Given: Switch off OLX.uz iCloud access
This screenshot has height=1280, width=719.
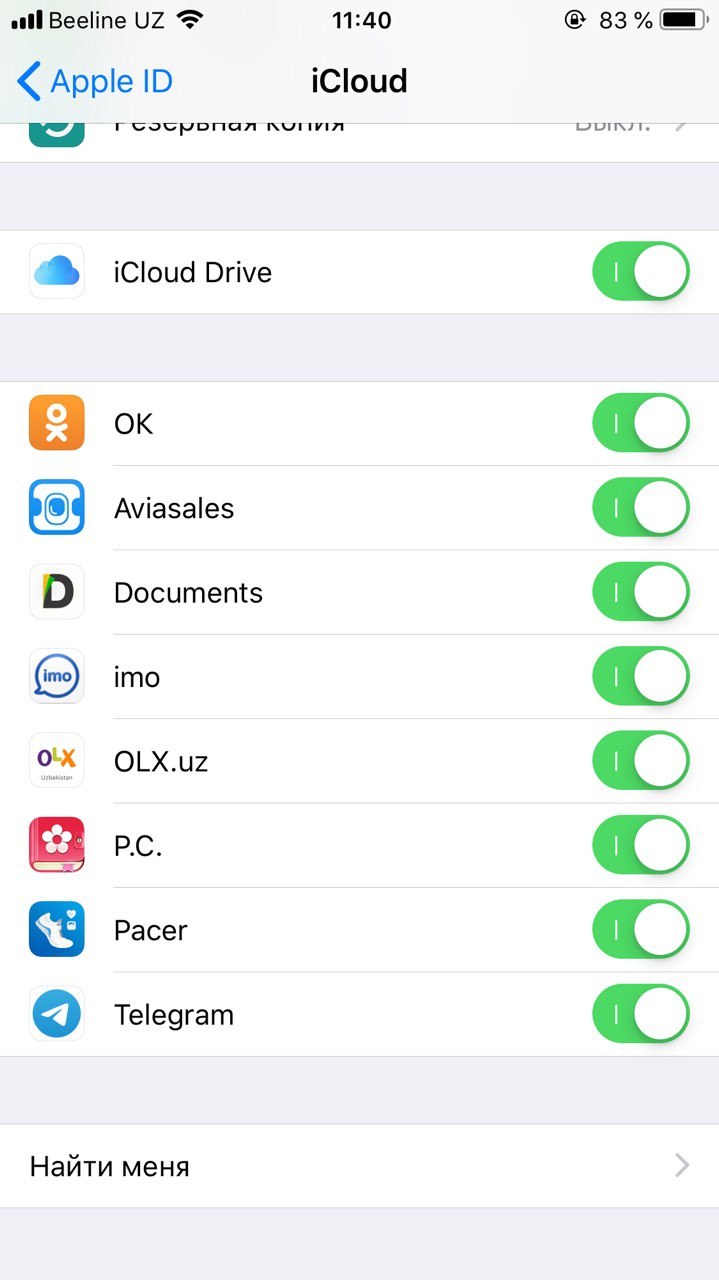Looking at the screenshot, I should click(x=641, y=761).
